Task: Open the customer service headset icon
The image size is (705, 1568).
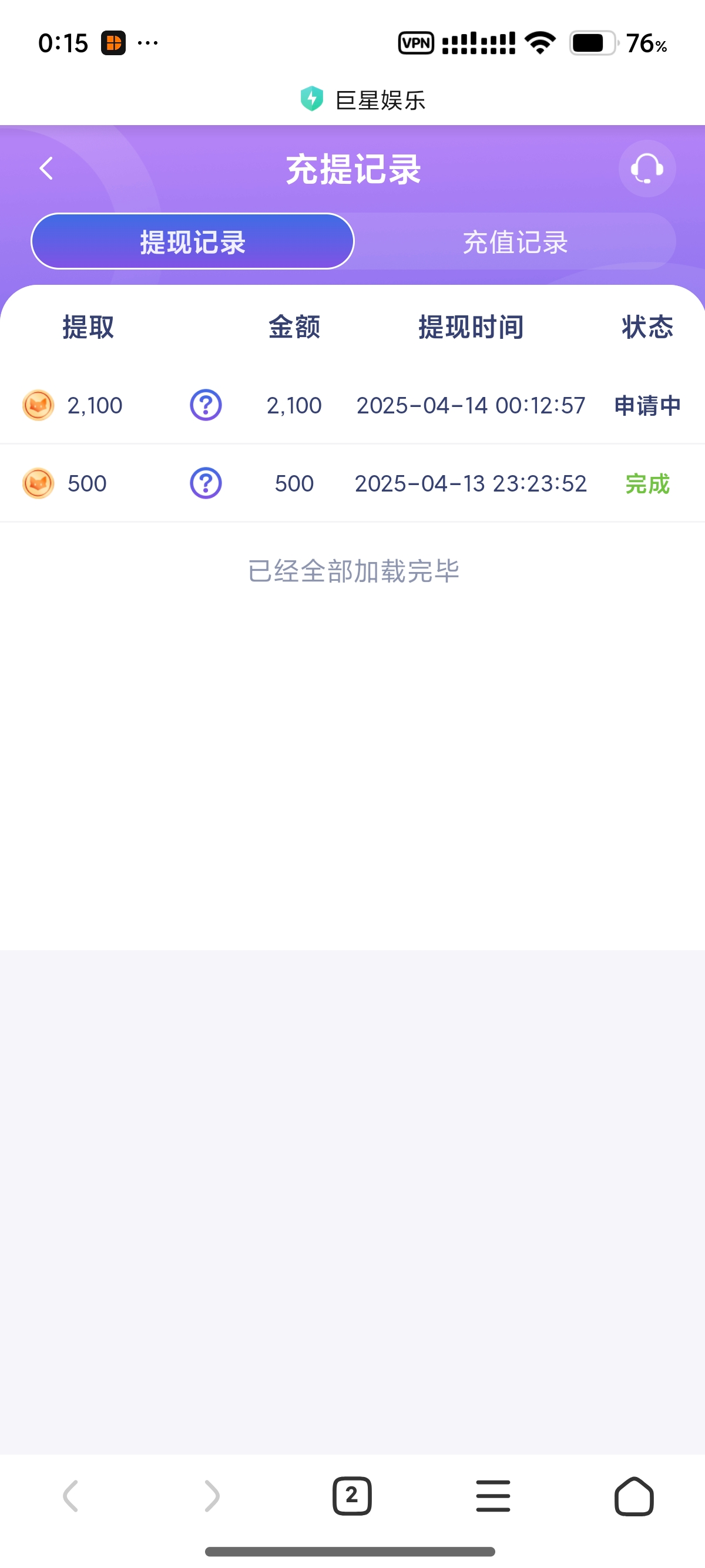Action: pyautogui.click(x=647, y=169)
